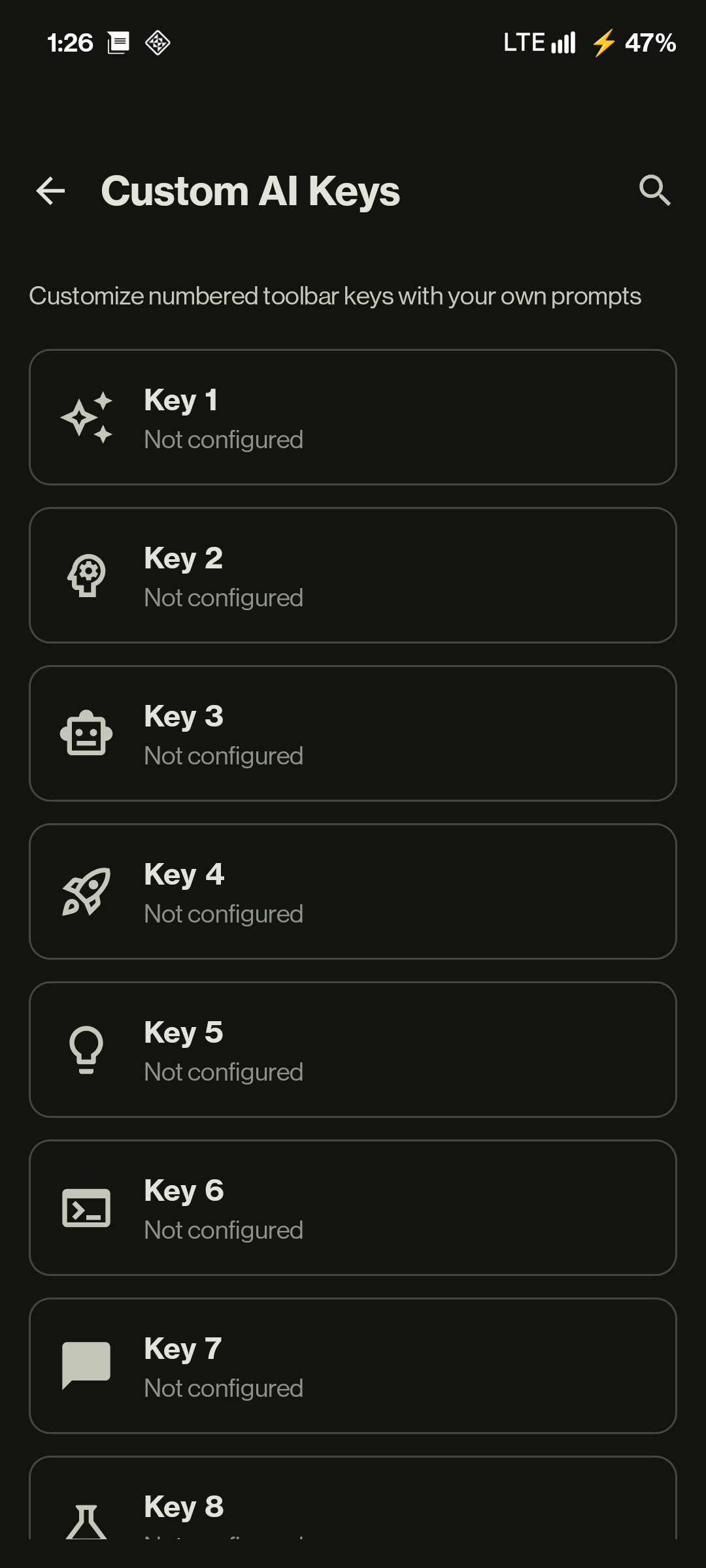
Task: Click the lightbulb icon beside Key 5
Action: pos(86,1049)
